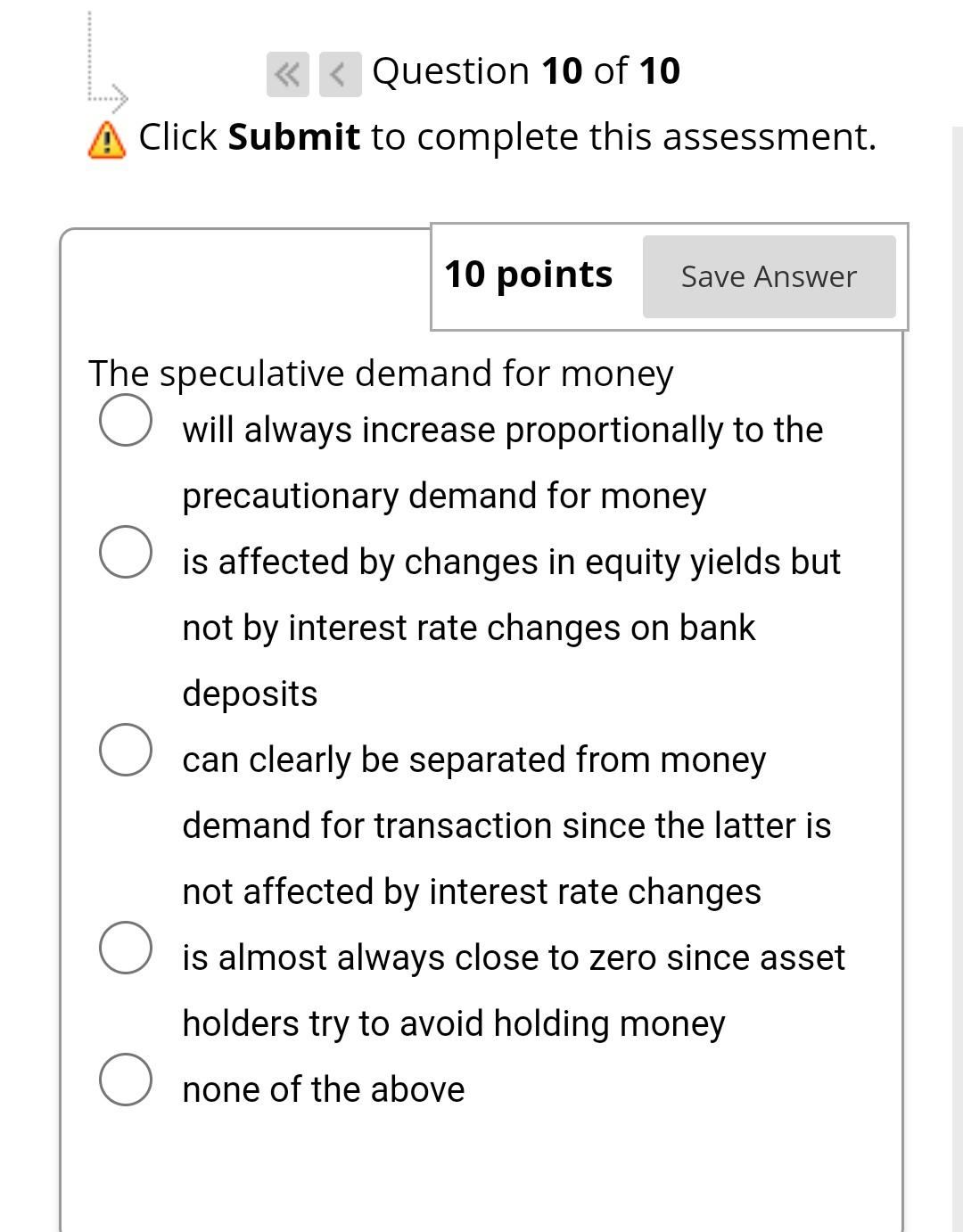Click the question points panel header area
This screenshot has width=963, height=1232.
(669, 275)
